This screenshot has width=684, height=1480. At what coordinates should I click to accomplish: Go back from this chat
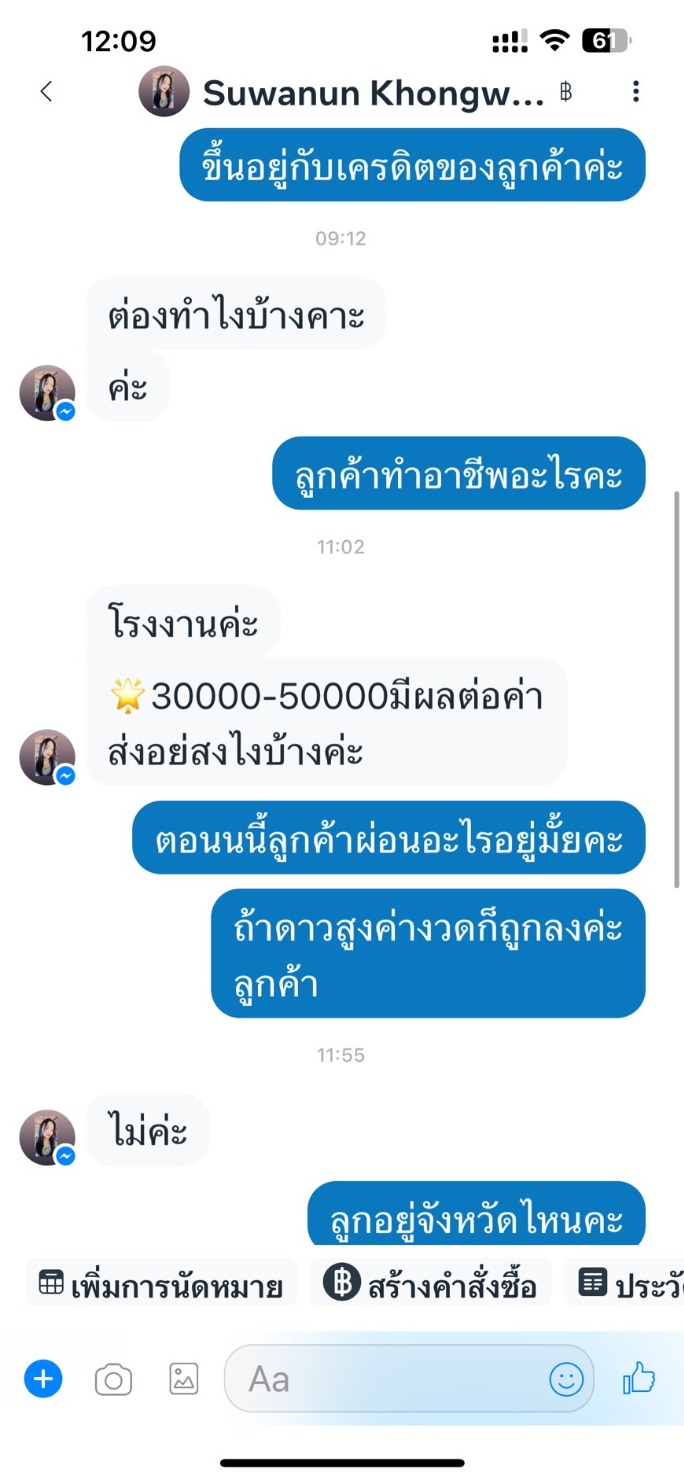[45, 92]
